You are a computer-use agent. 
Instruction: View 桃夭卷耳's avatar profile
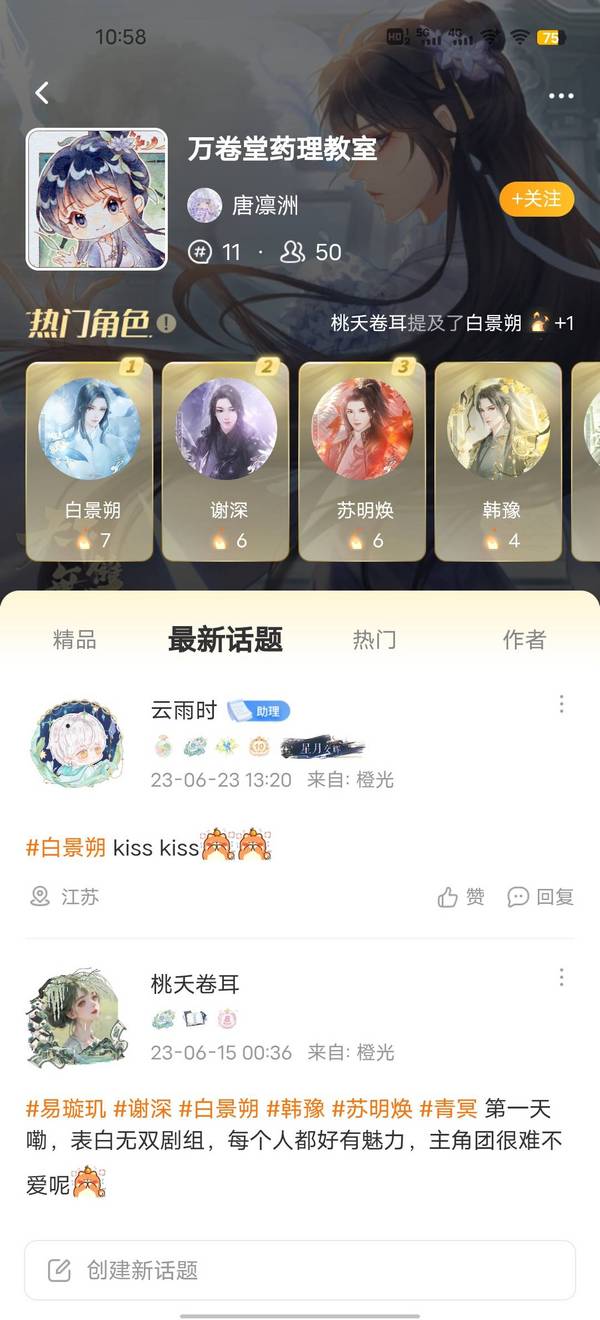[76, 1017]
